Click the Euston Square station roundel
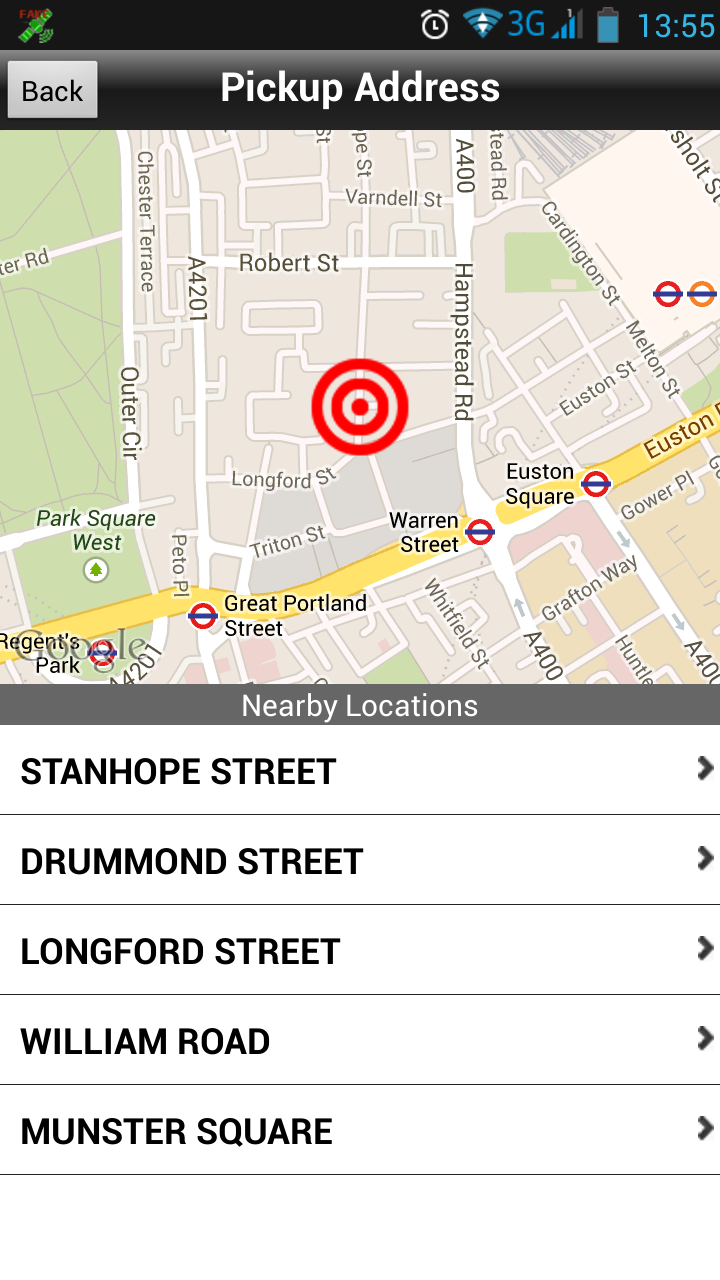 (x=595, y=486)
